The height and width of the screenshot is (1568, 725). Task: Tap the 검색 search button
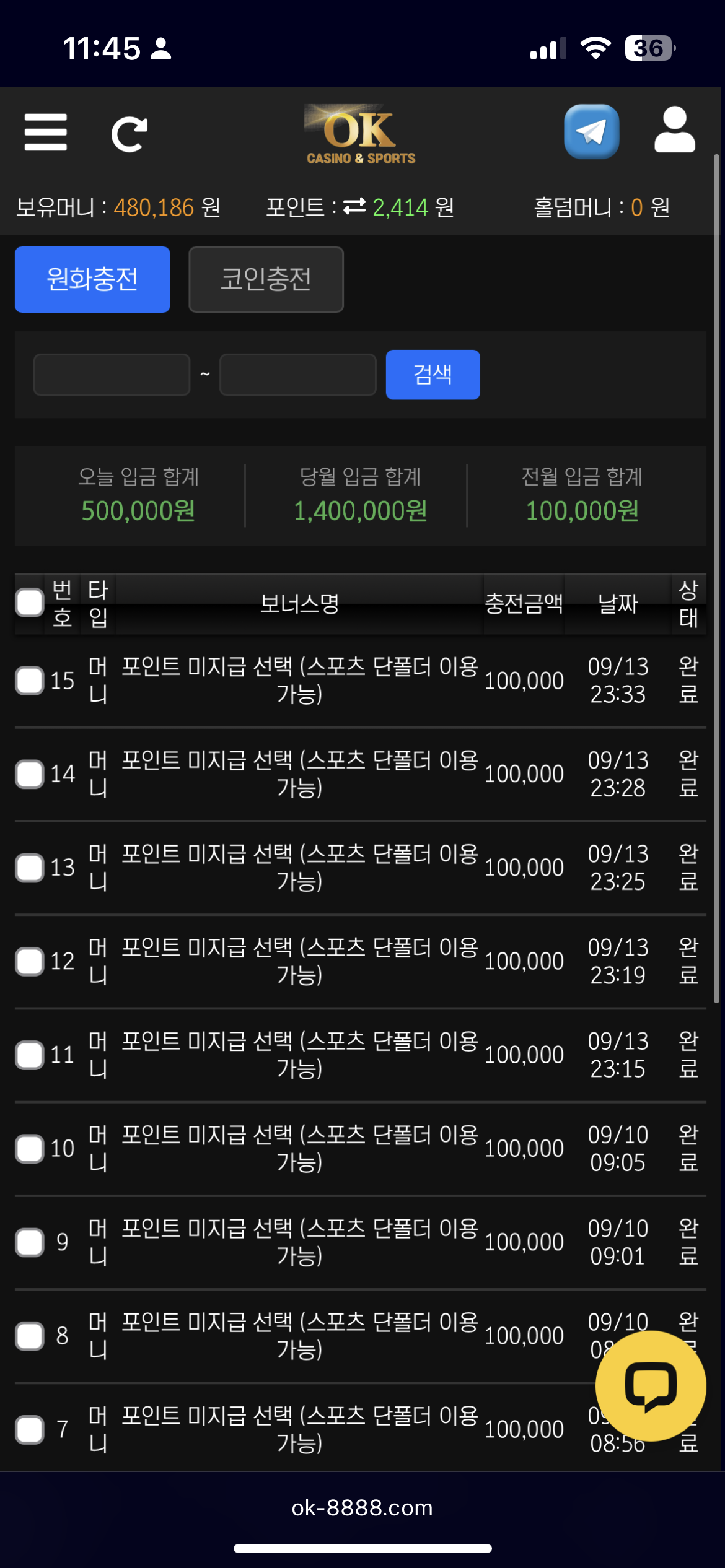(x=433, y=375)
